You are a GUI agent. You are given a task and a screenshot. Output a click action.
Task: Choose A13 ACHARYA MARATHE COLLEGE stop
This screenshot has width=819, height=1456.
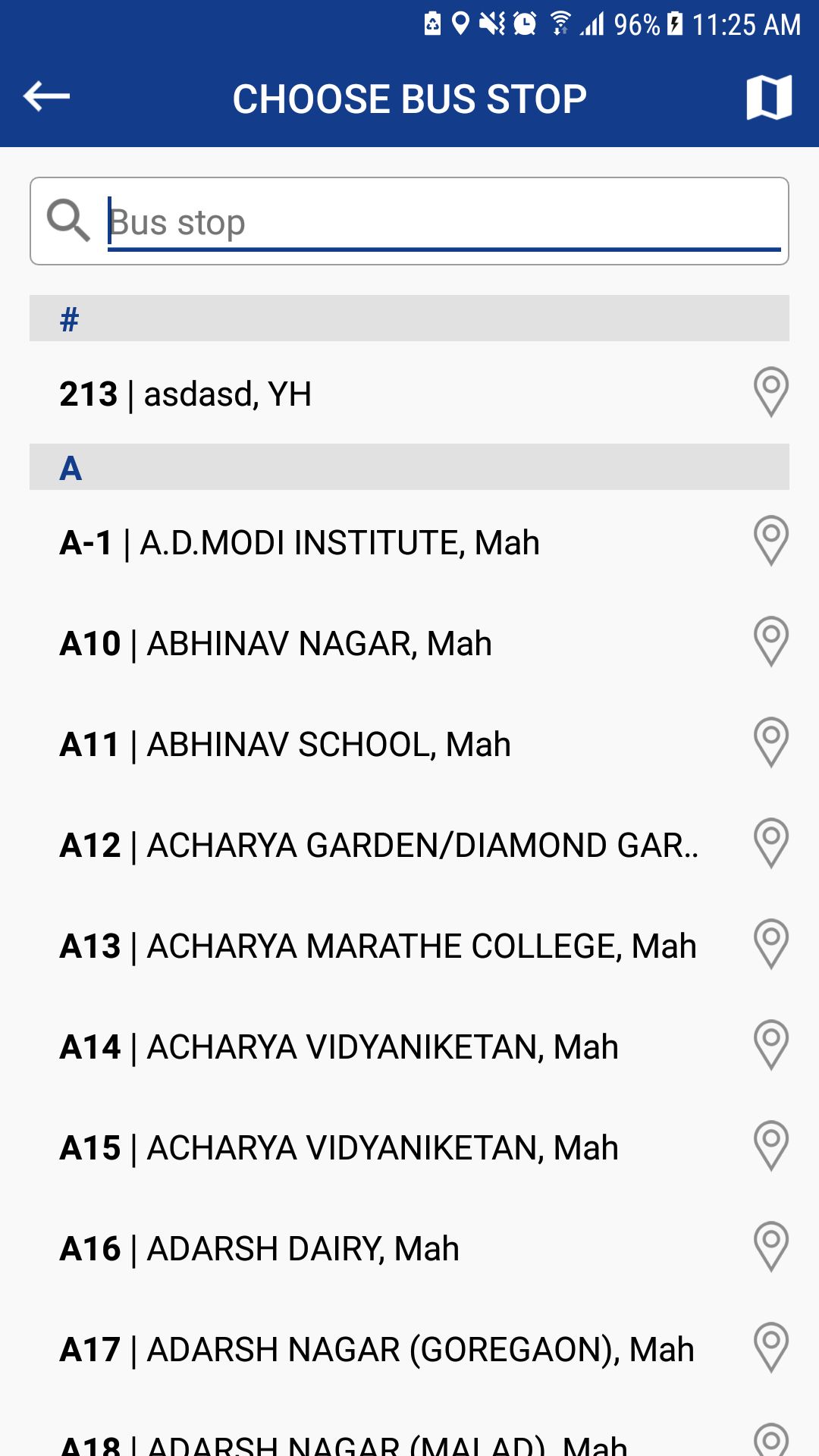pyautogui.click(x=378, y=946)
